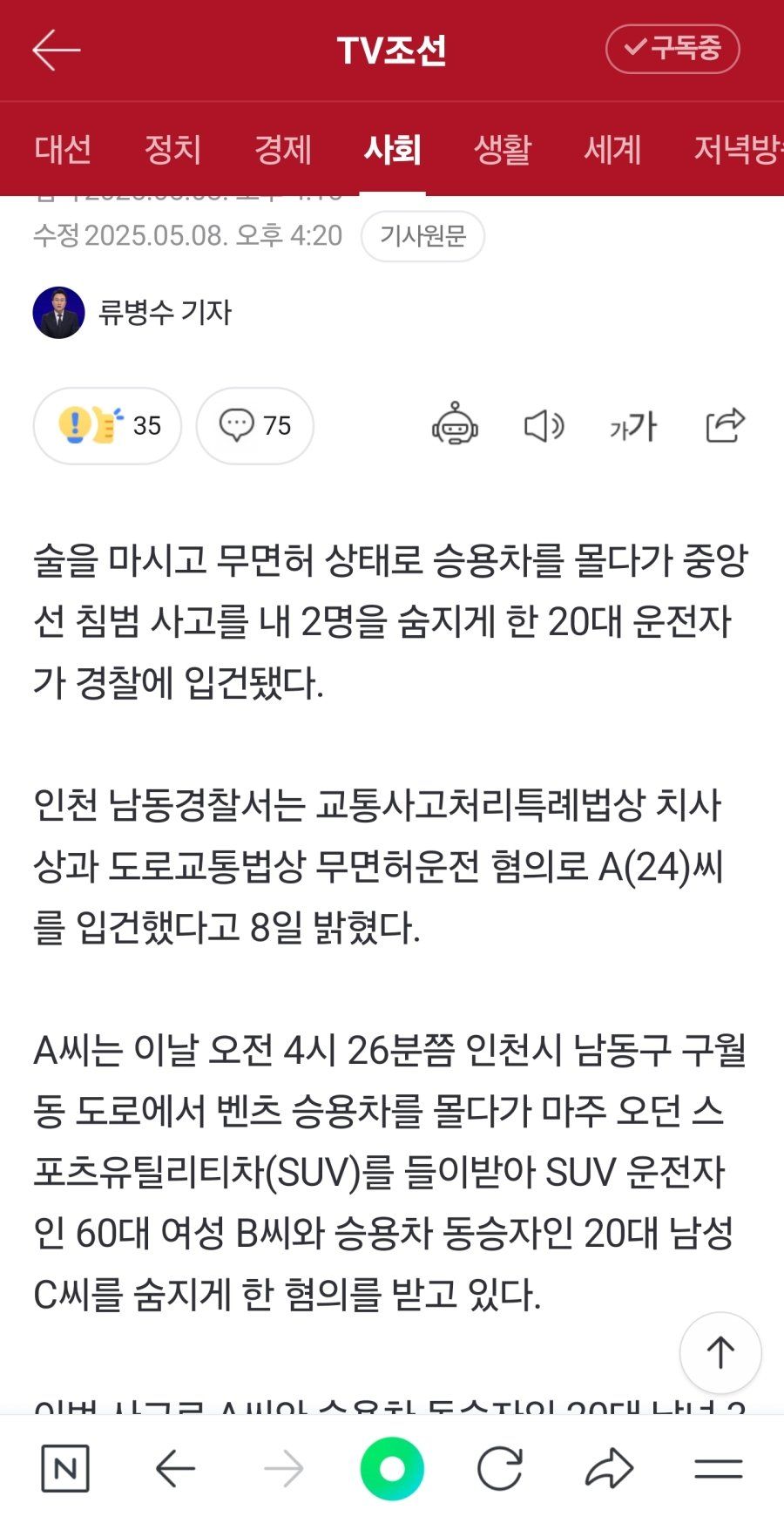Screen dimensions: 784x1523
Task: Open the 75 comments
Action: pos(254,425)
